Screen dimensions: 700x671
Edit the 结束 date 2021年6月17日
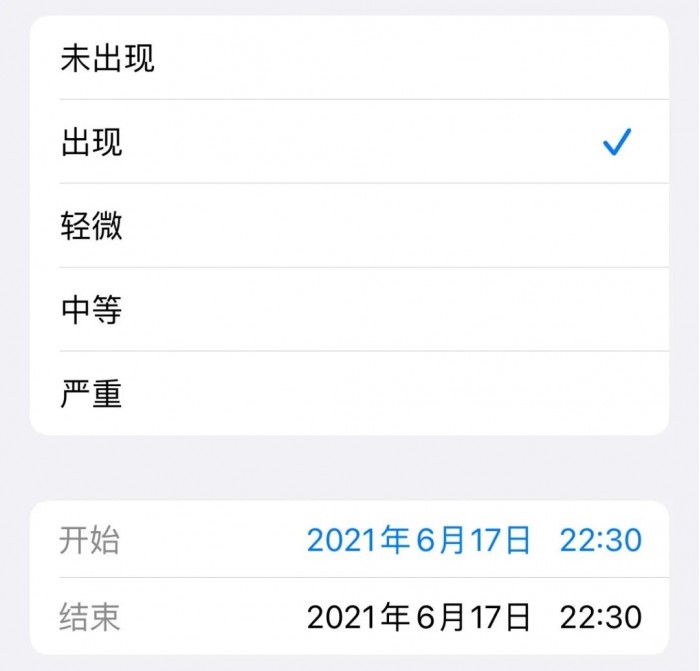[x=418, y=616]
